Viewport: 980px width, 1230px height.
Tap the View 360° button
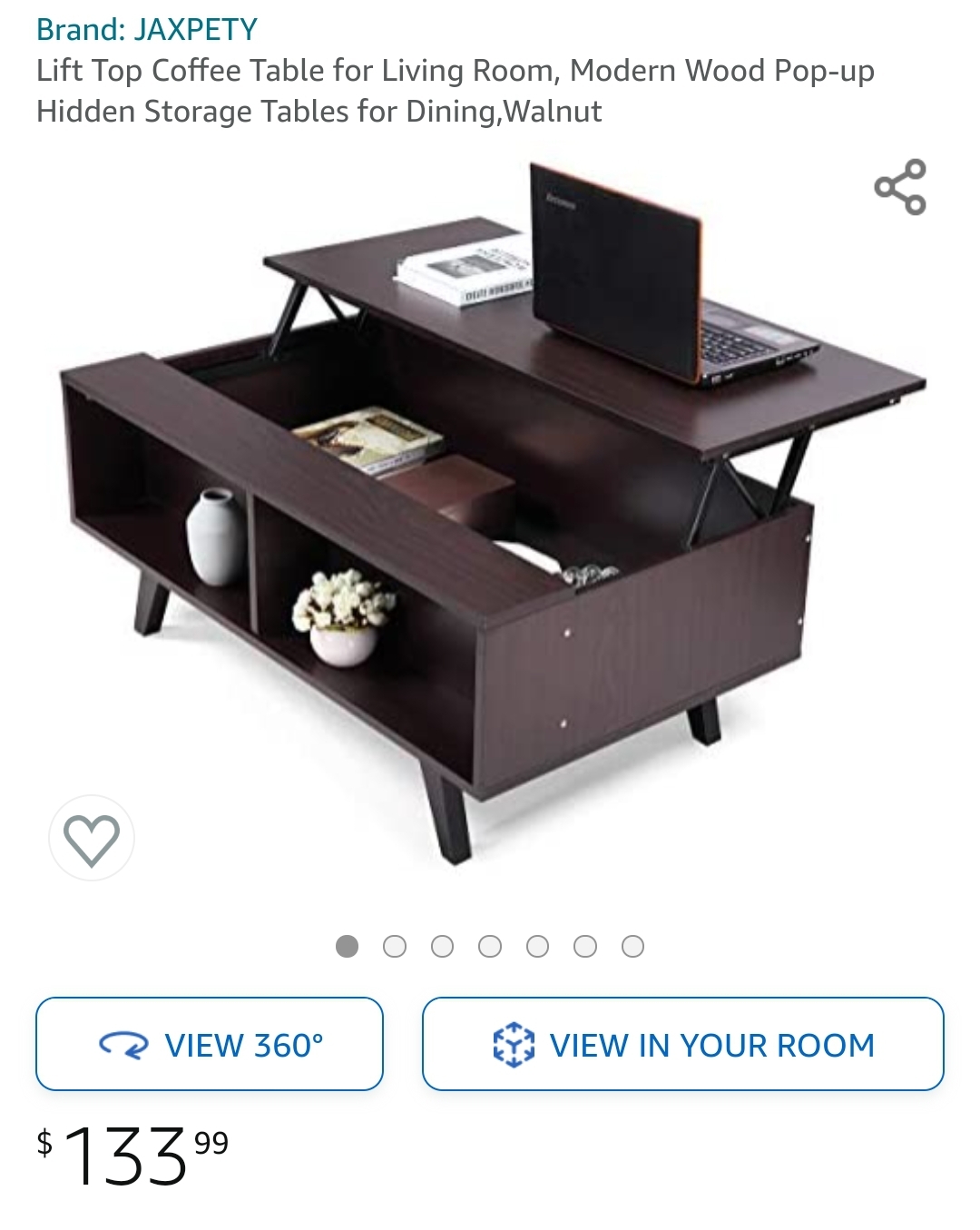[x=210, y=1045]
